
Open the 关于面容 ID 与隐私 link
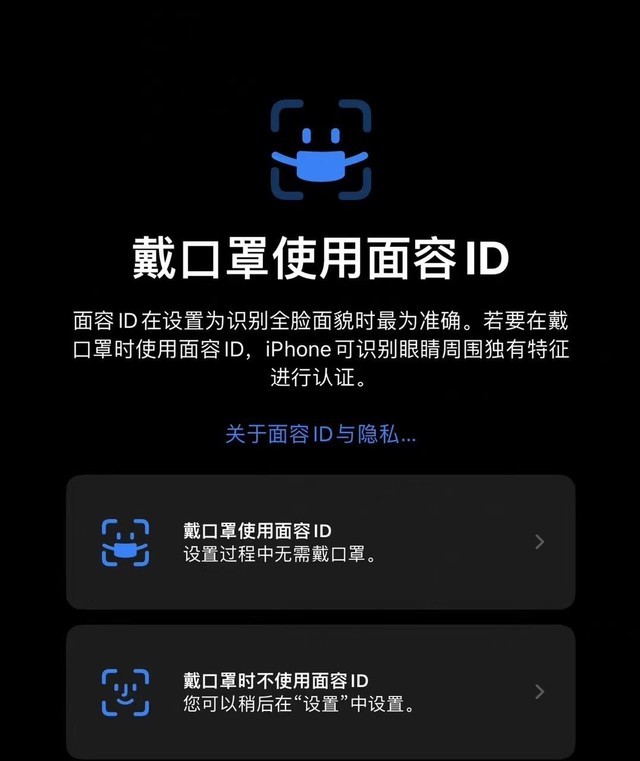[320, 434]
